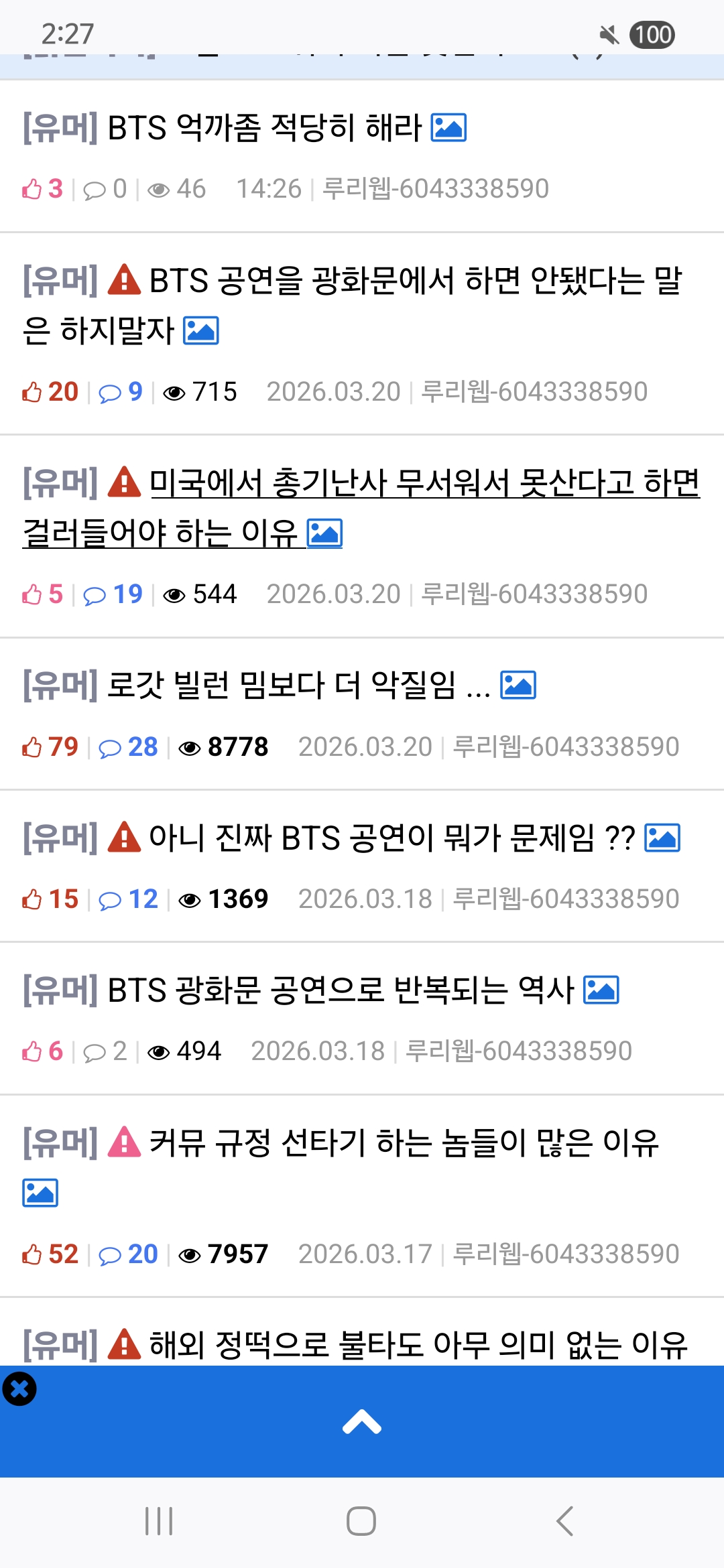Open post 'BTS 광화문 공연으로 반복되는 역사'
This screenshot has width=724, height=1568.
[341, 990]
